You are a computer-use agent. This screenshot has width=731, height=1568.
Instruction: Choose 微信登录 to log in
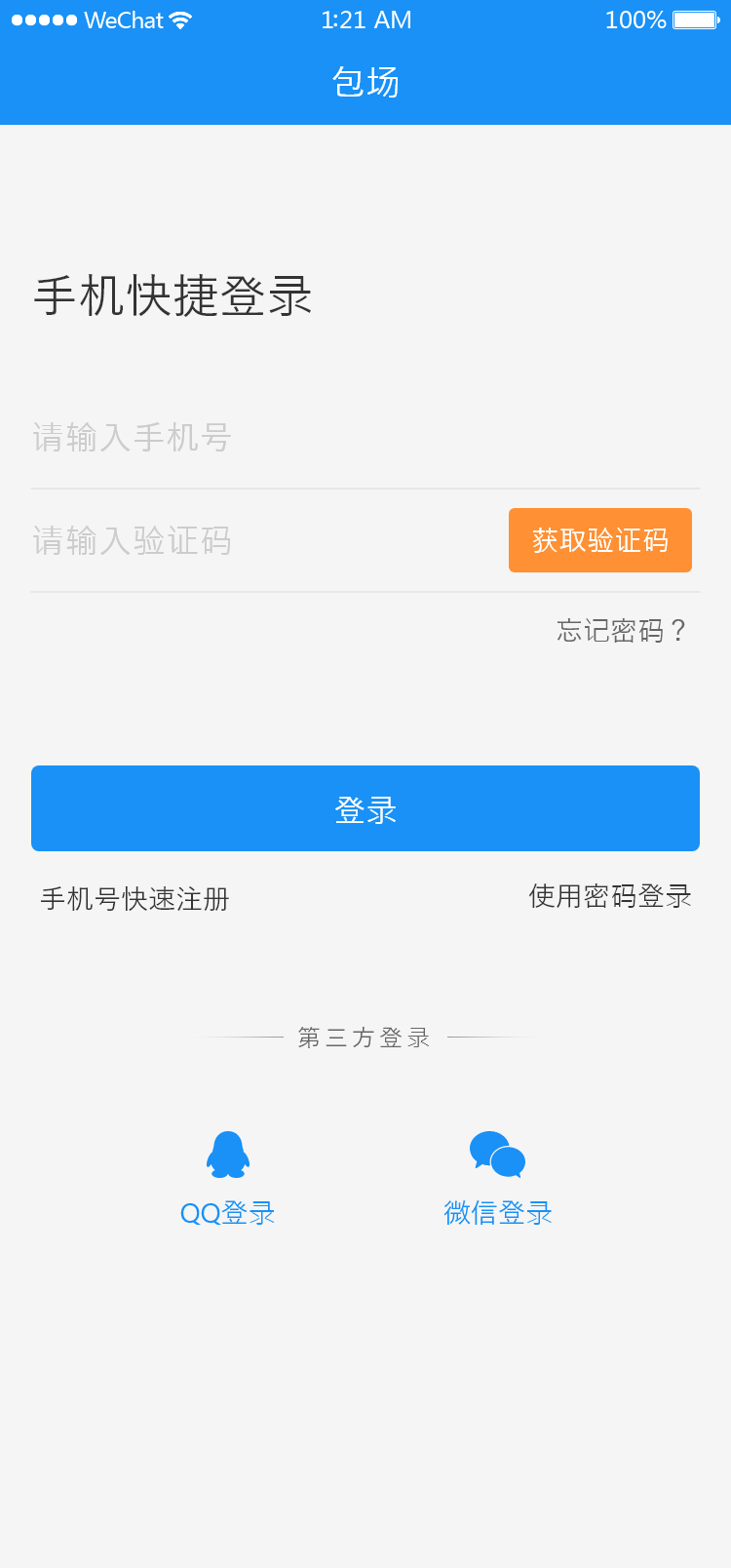[x=498, y=1178]
